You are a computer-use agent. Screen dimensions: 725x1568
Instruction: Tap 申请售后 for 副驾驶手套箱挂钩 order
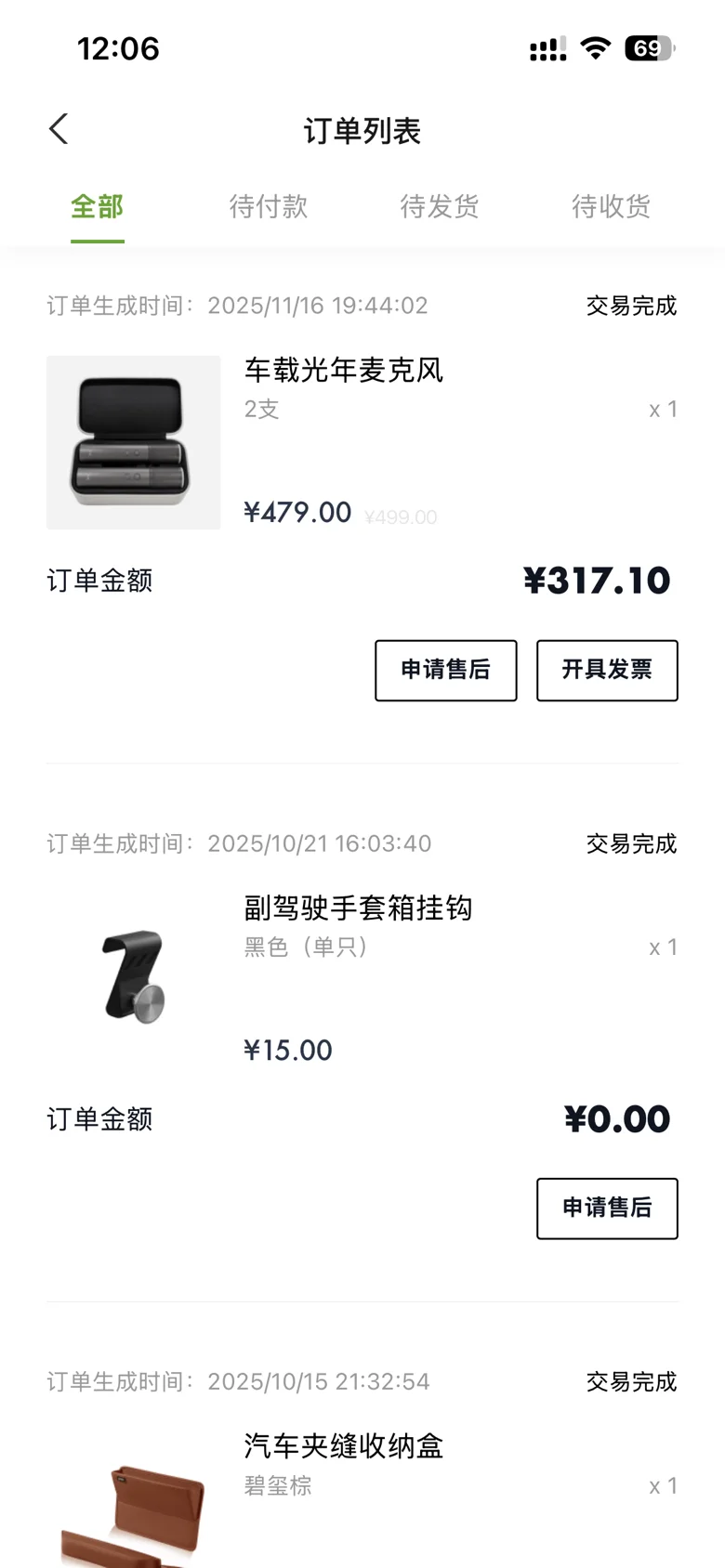[x=607, y=1208]
